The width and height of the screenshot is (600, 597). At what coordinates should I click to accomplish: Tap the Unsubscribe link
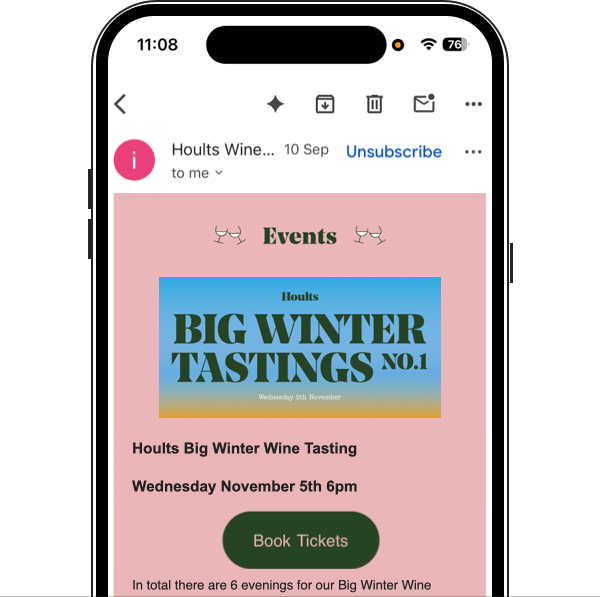(x=393, y=151)
